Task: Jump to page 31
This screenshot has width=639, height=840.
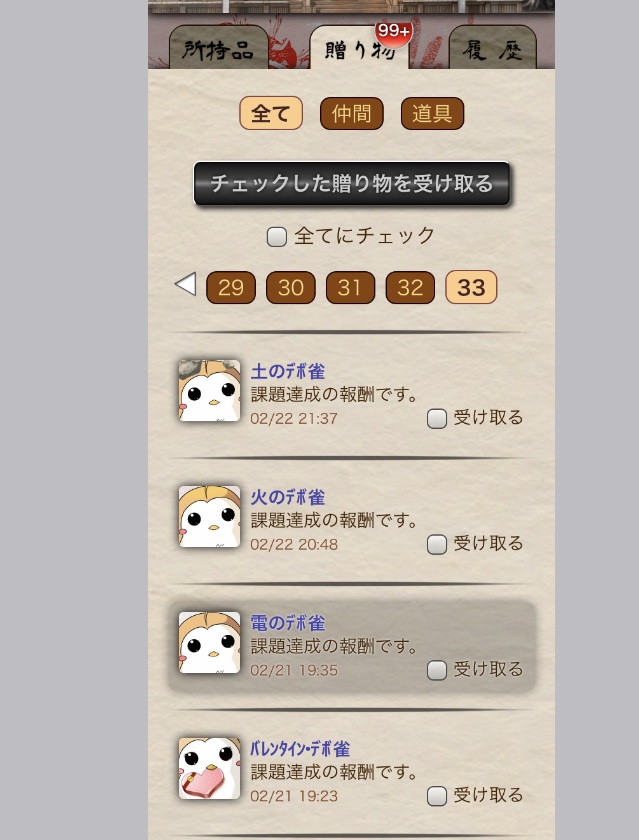Action: point(350,288)
